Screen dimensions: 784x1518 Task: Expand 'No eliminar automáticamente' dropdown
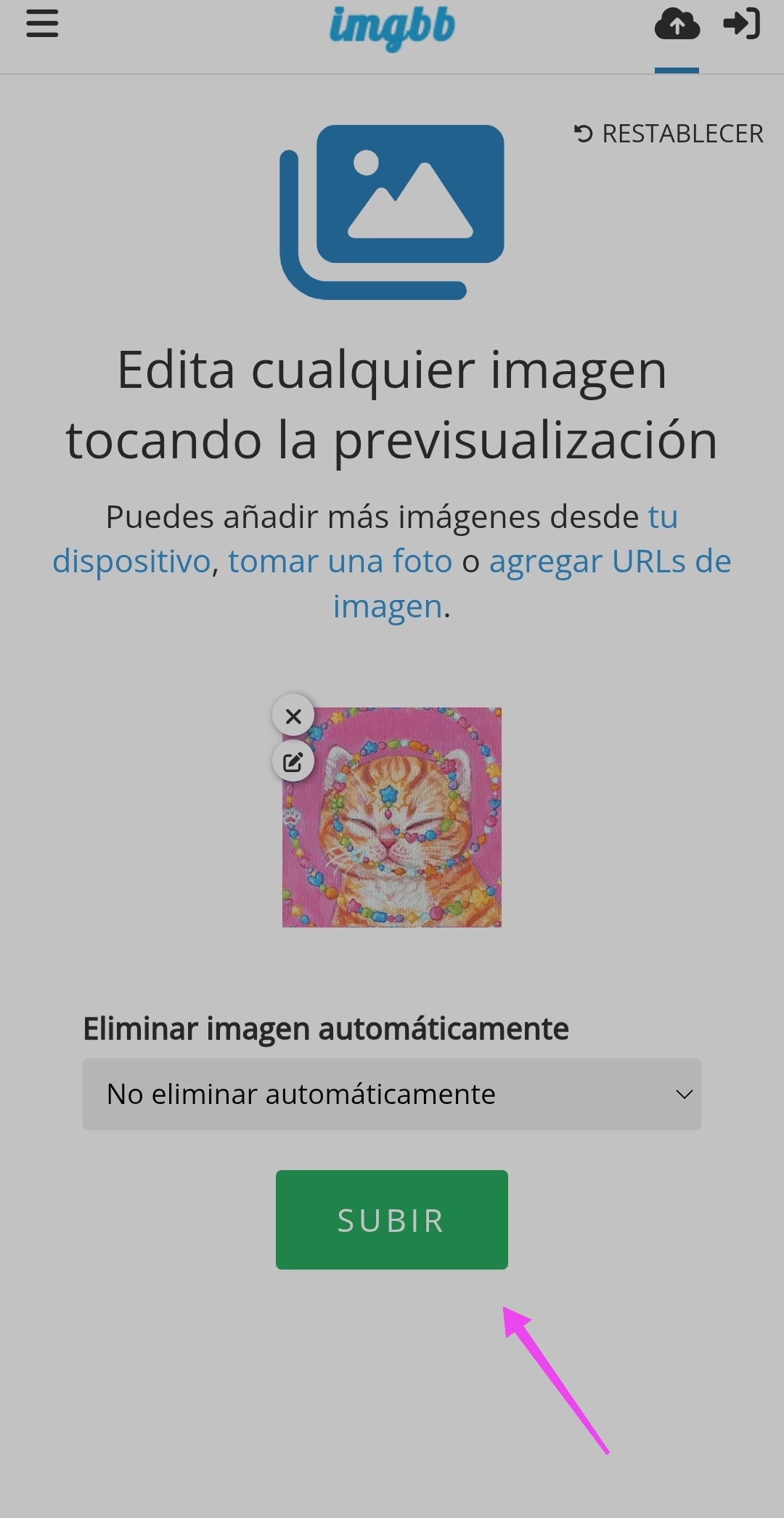point(392,1094)
